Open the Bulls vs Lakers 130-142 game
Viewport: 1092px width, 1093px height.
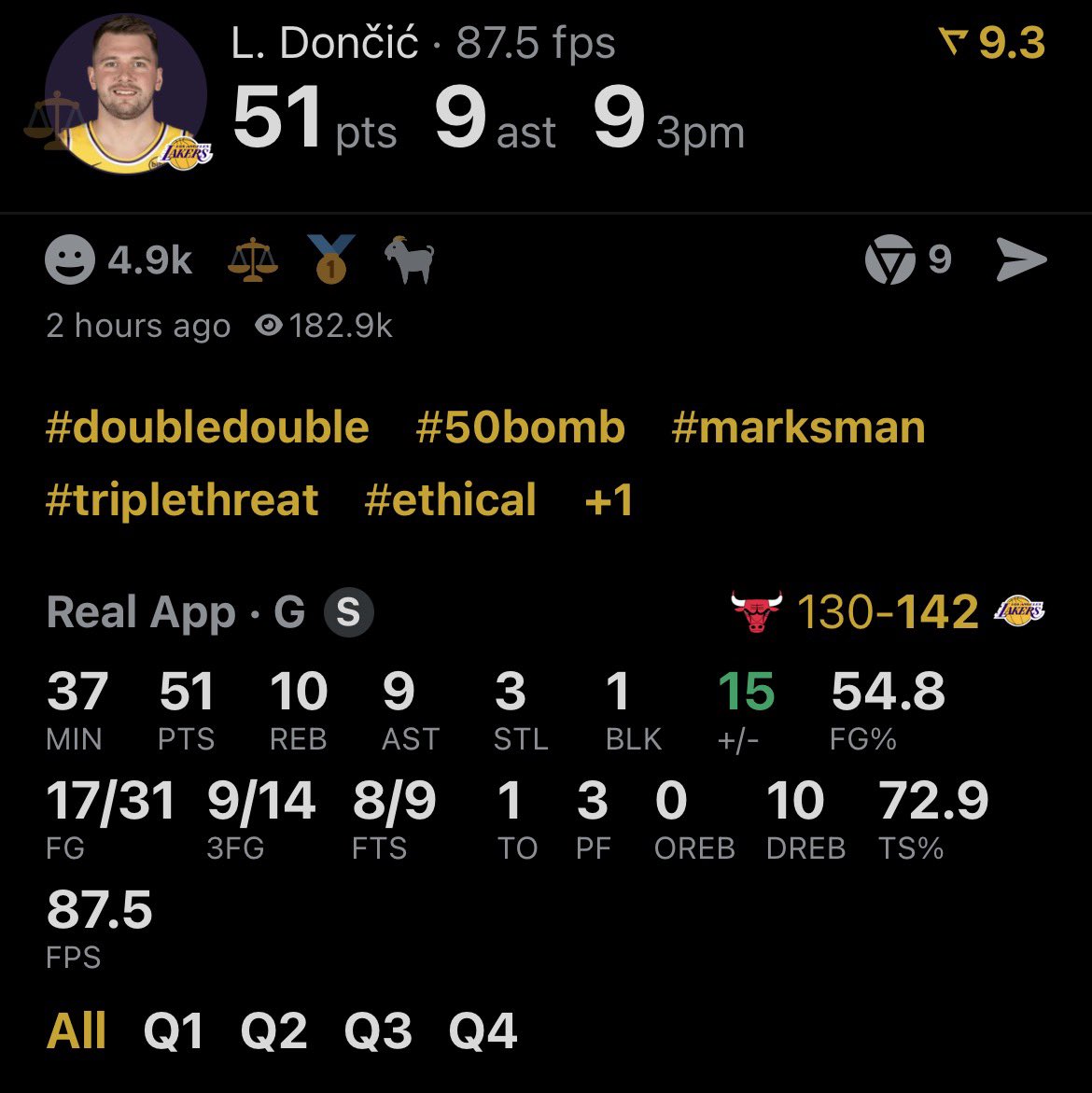point(887,612)
